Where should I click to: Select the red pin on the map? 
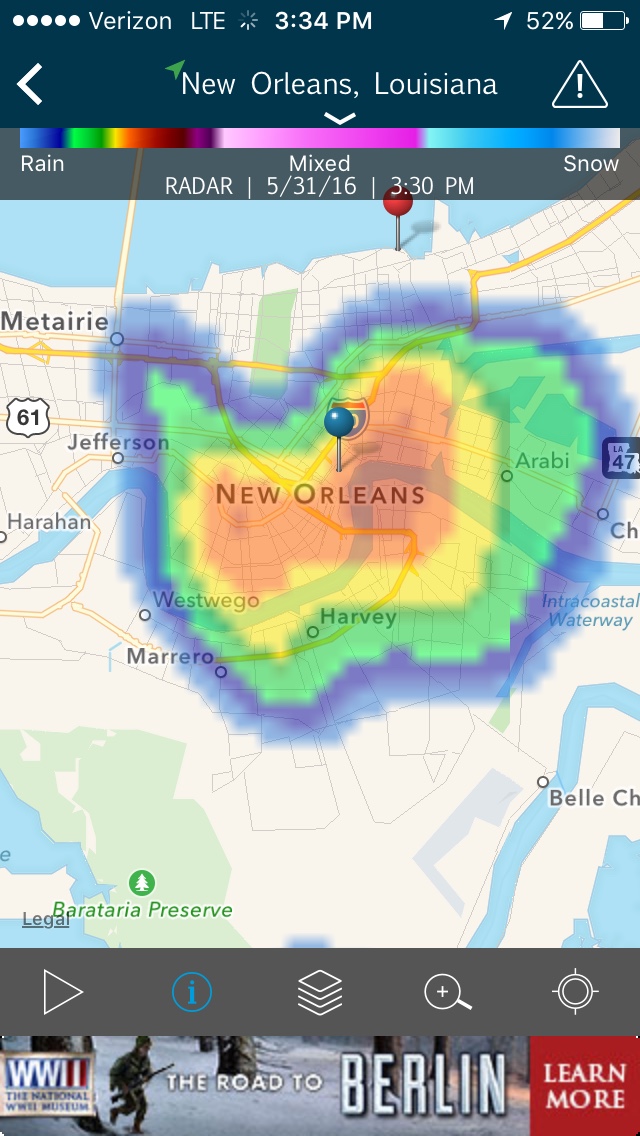tap(398, 204)
